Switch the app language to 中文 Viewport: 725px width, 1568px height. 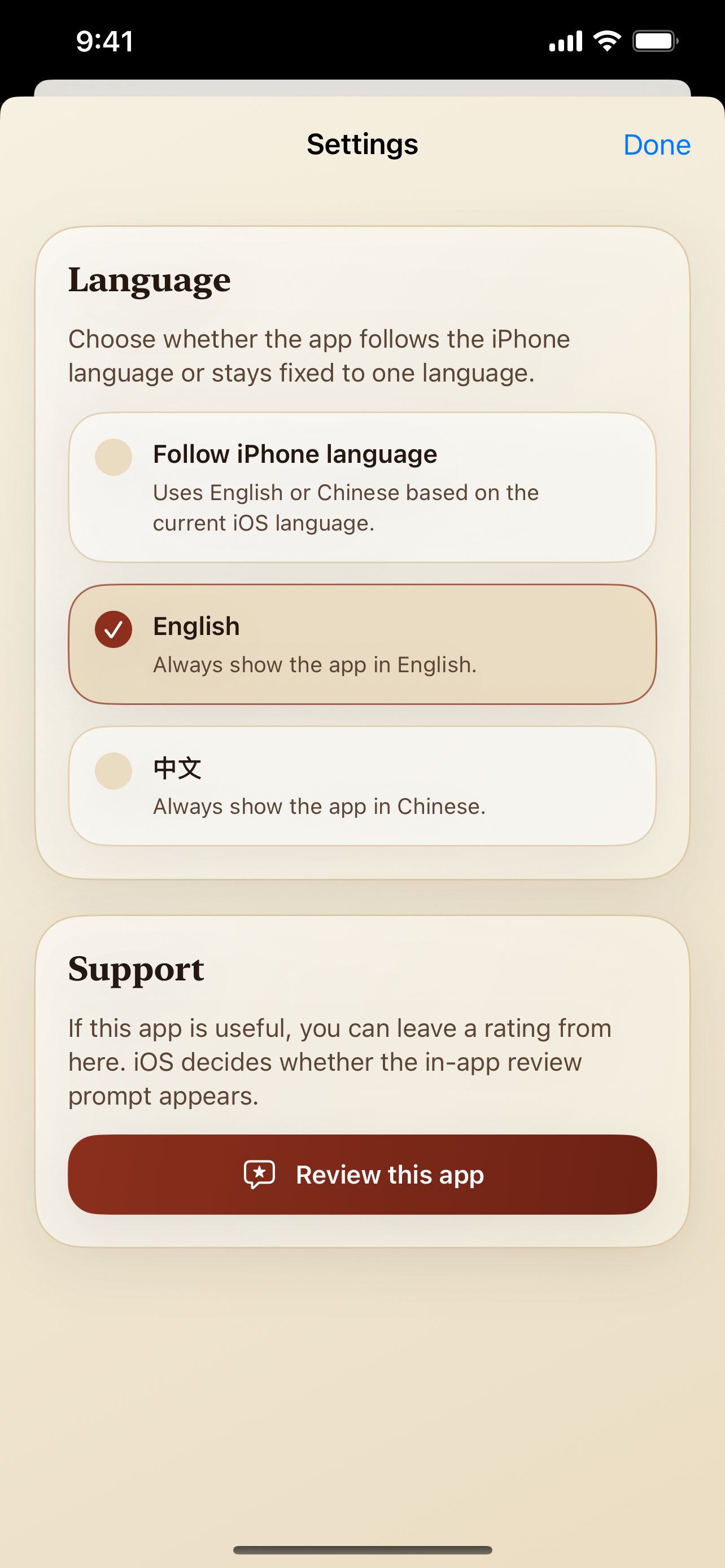362,786
